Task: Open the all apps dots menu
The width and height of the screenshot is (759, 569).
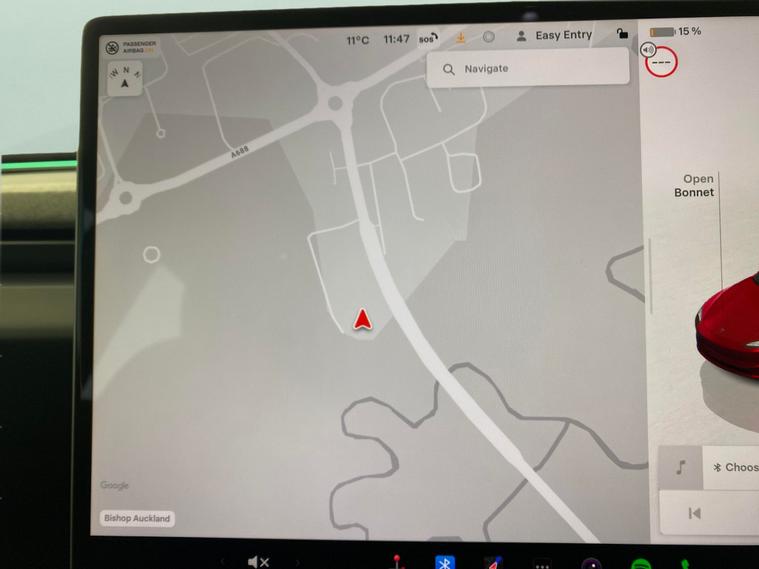Action: [x=542, y=564]
